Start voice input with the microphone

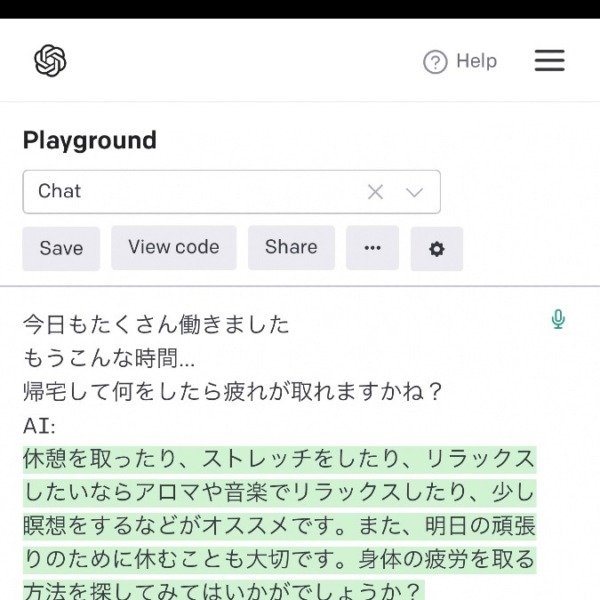(558, 319)
